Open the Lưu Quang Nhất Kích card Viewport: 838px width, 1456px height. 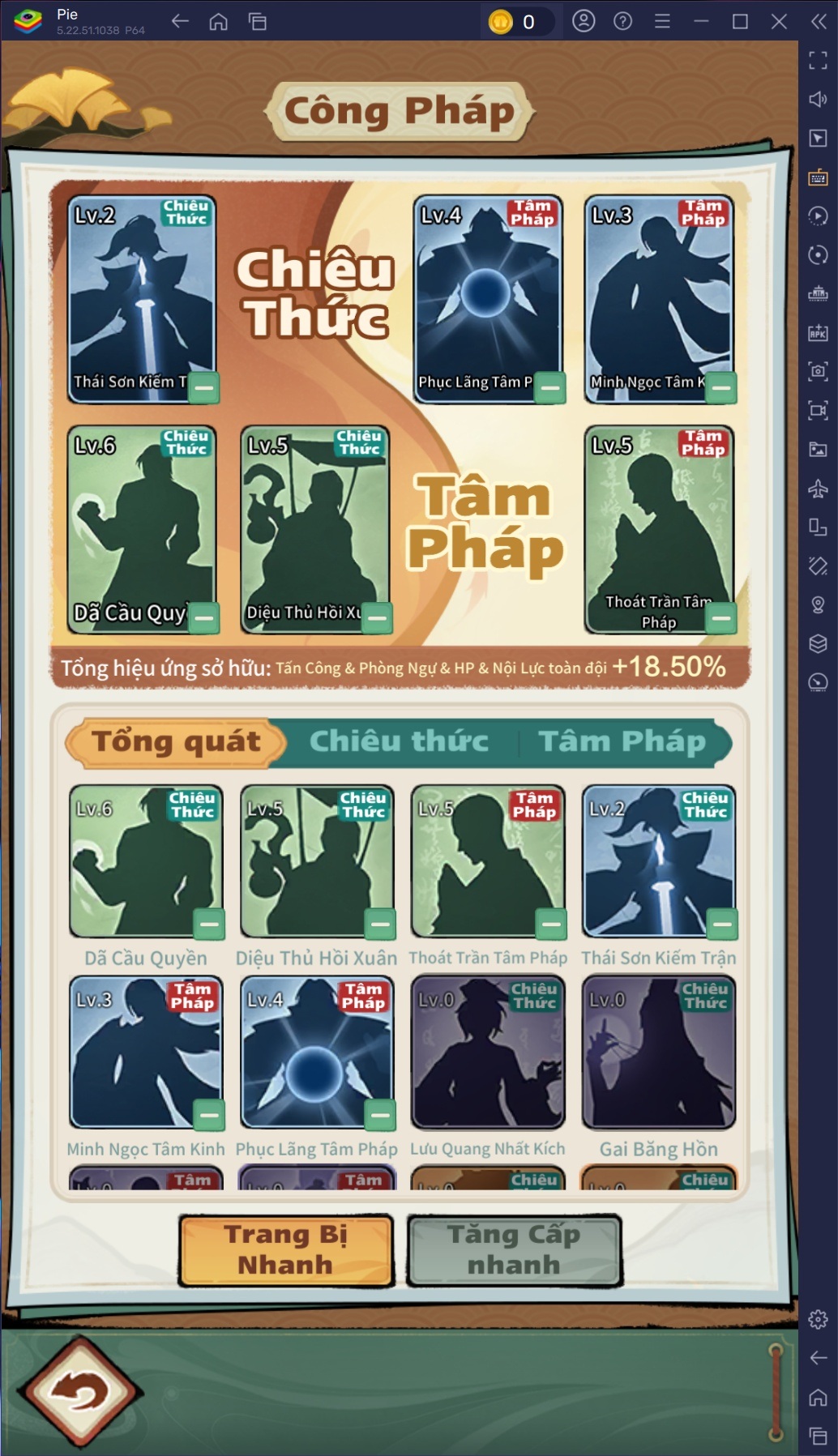[x=487, y=1052]
